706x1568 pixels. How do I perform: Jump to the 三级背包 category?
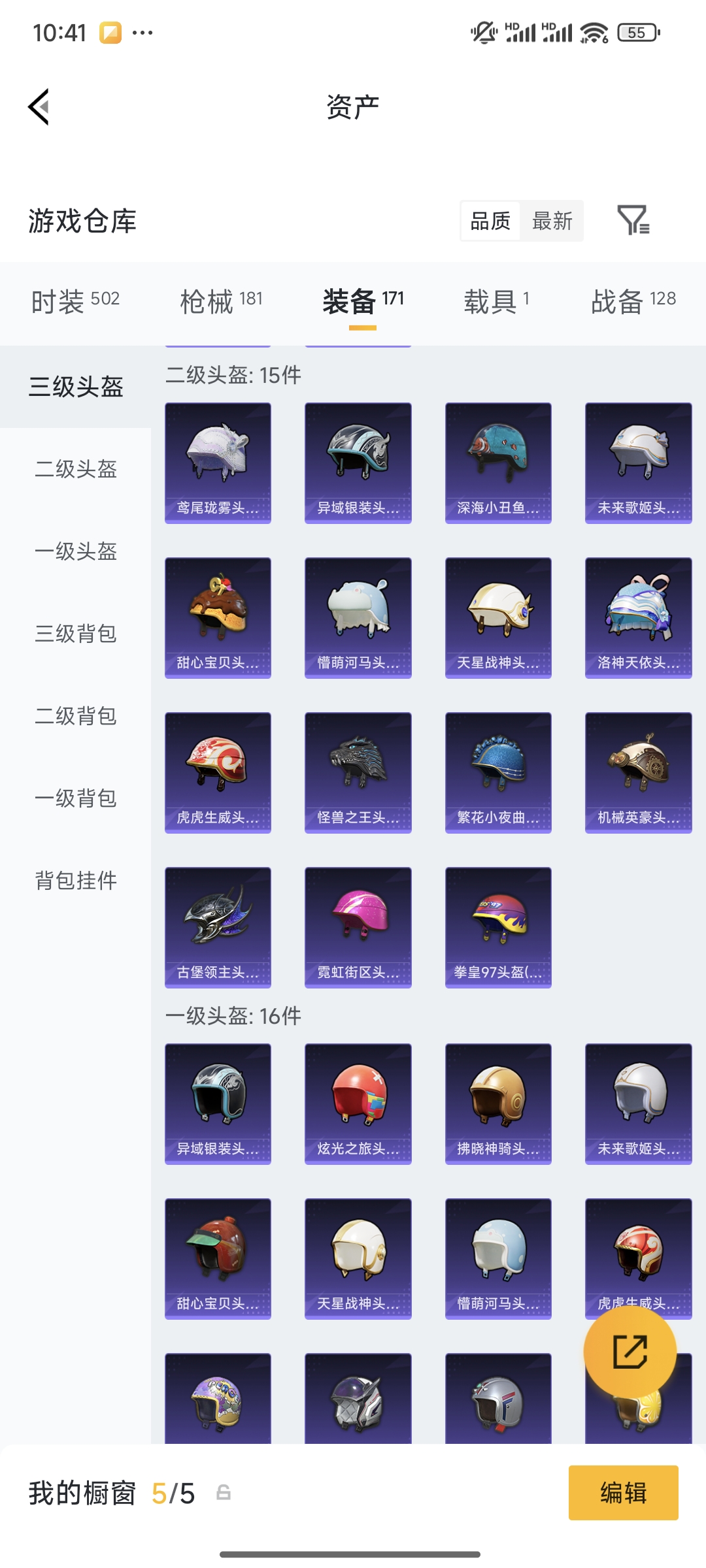point(76,633)
